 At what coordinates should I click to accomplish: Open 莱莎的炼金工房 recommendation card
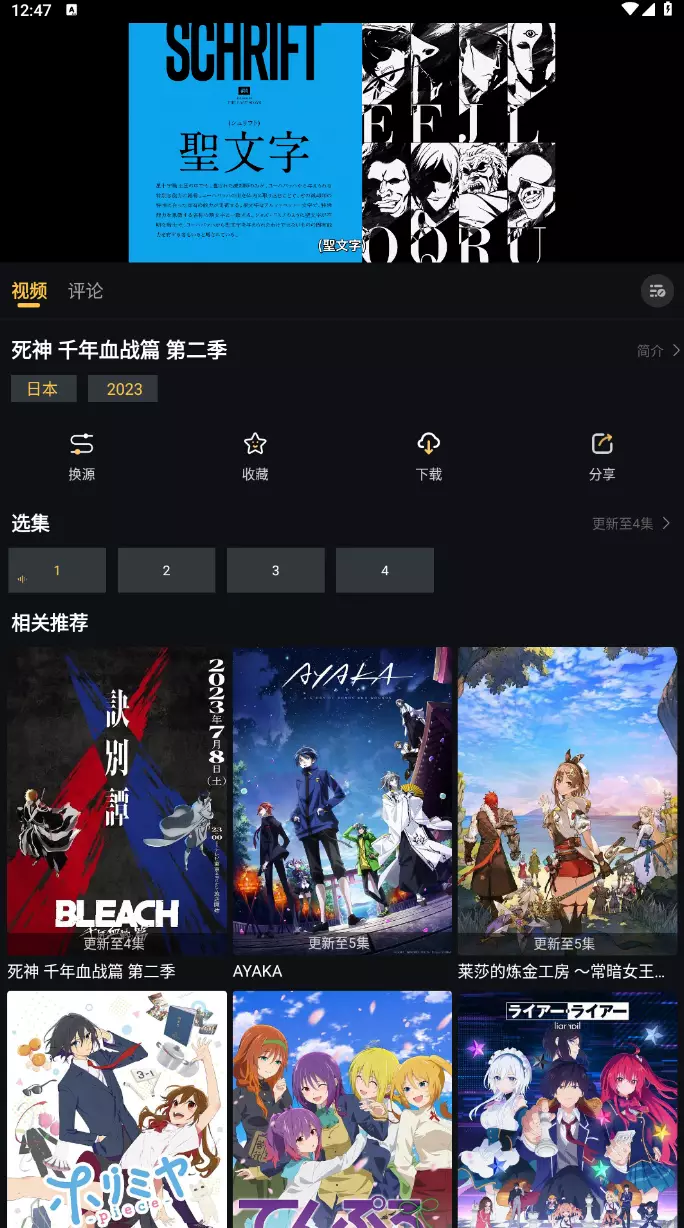pyautogui.click(x=567, y=800)
